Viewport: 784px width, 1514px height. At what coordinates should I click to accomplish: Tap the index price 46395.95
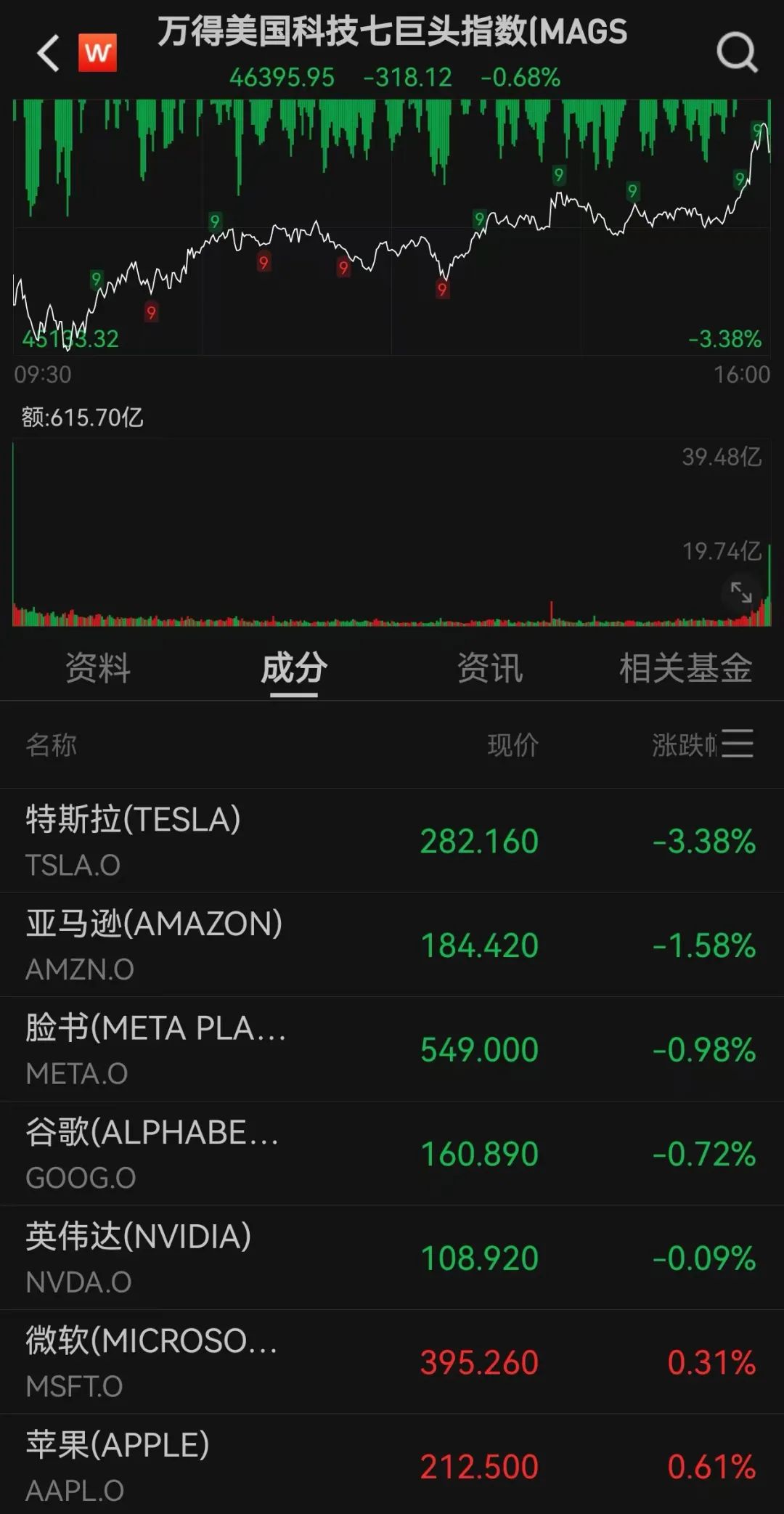[x=282, y=77]
